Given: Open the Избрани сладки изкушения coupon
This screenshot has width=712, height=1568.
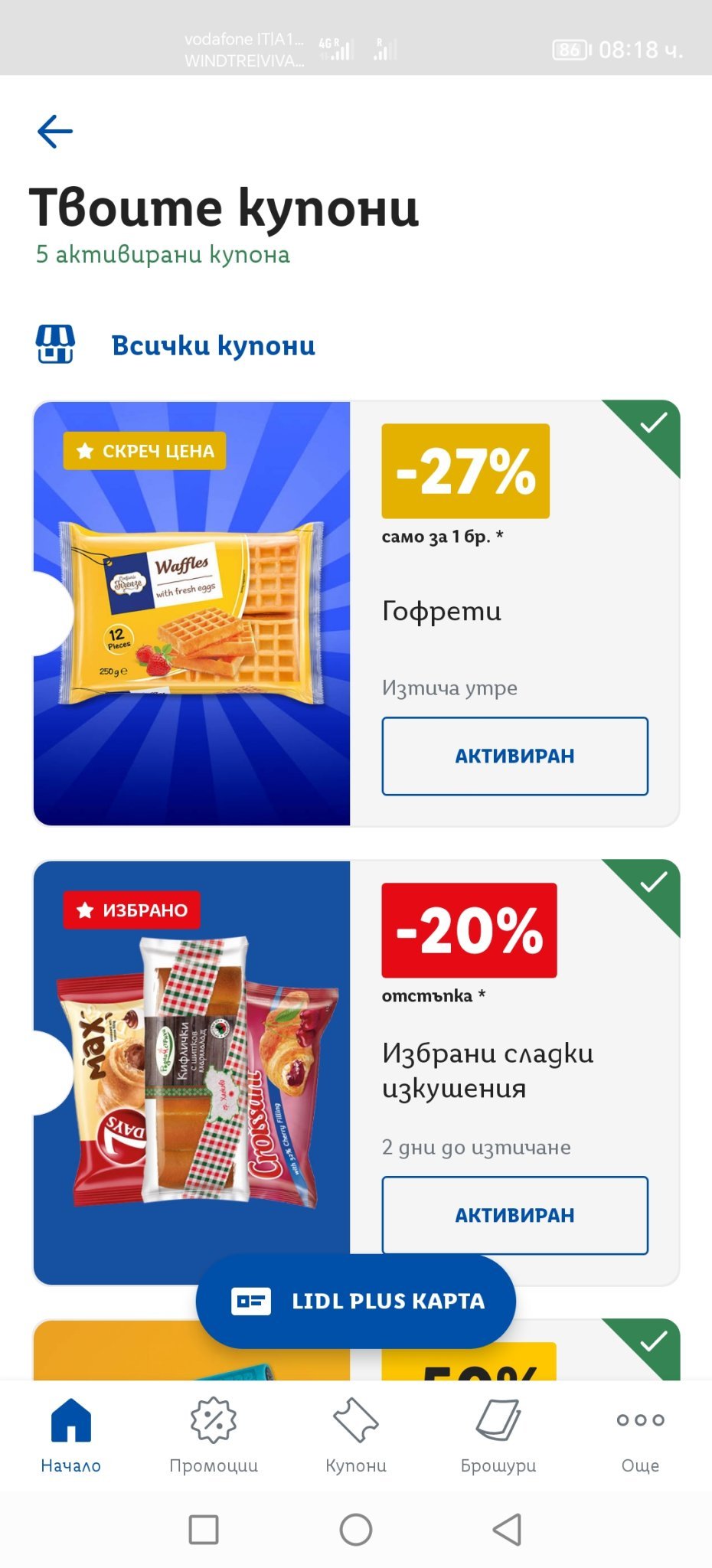Looking at the screenshot, I should pyautogui.click(x=356, y=1073).
